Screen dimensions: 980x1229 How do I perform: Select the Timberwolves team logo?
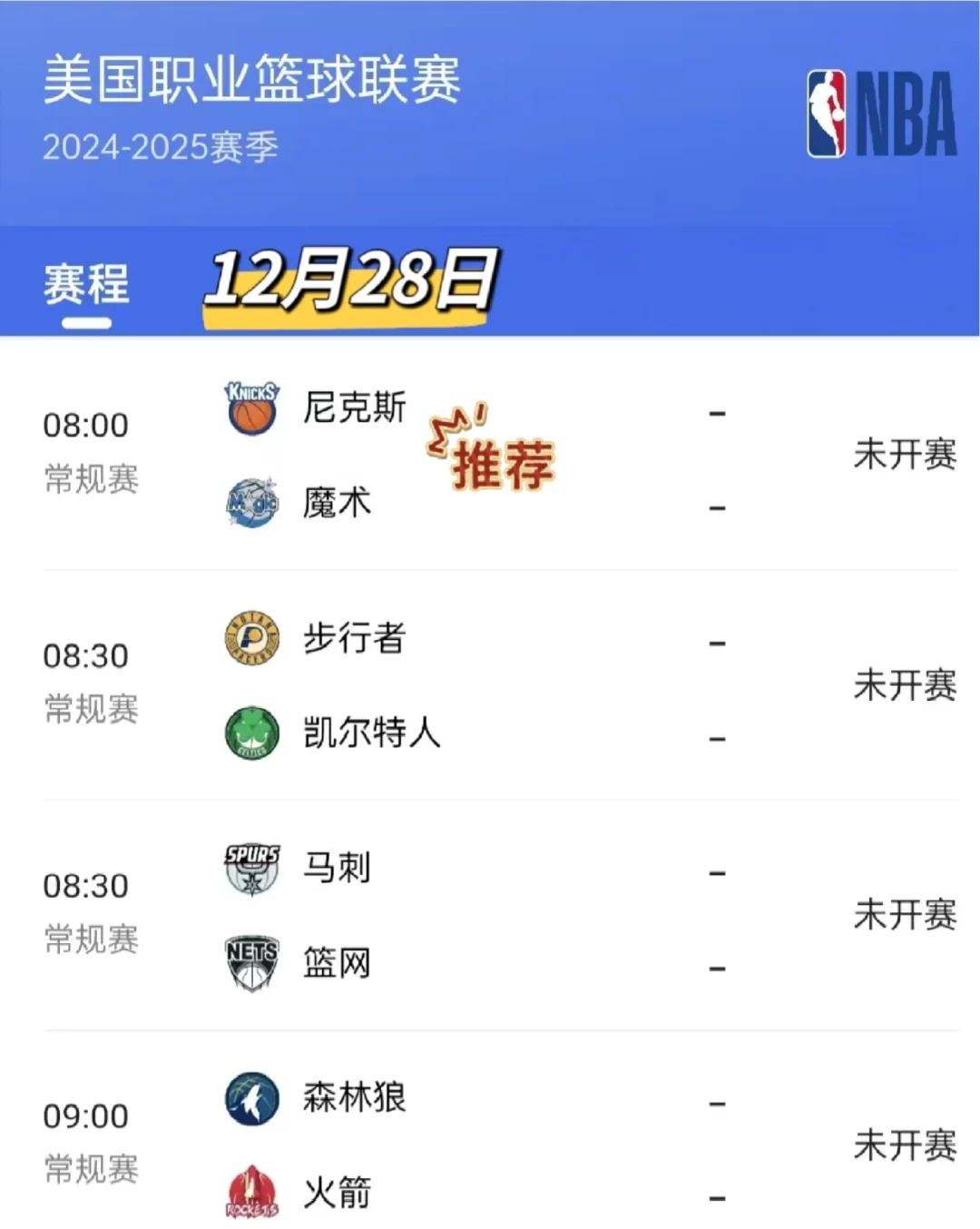tap(251, 1098)
